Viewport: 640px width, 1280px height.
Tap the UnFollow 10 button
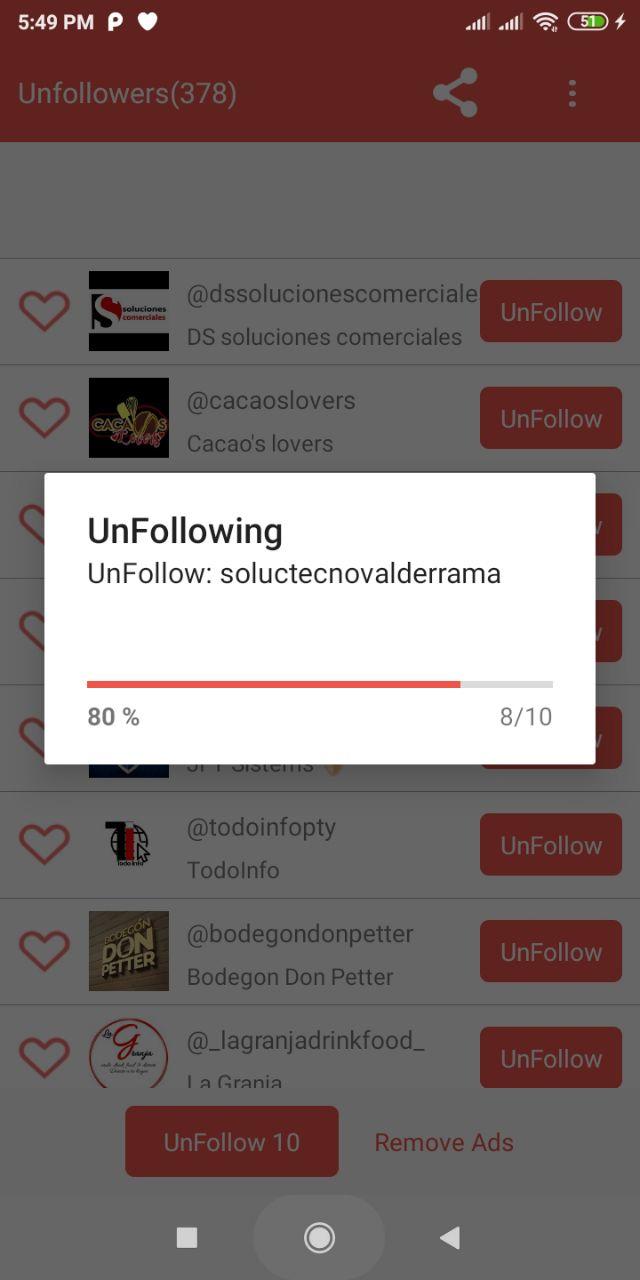coord(232,1142)
